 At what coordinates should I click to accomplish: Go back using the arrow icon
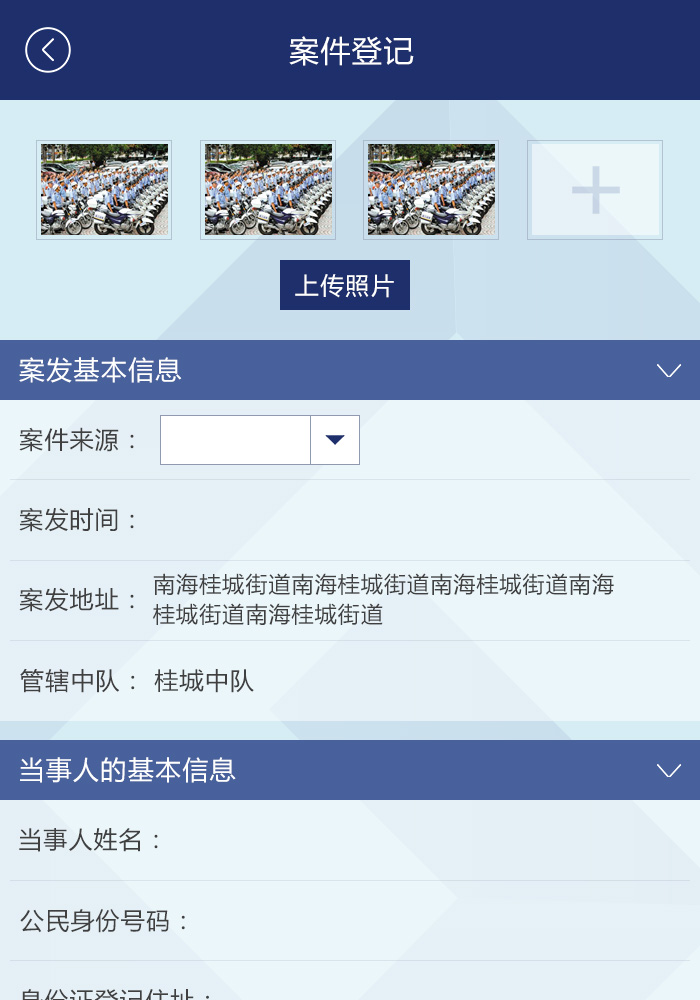pos(48,50)
